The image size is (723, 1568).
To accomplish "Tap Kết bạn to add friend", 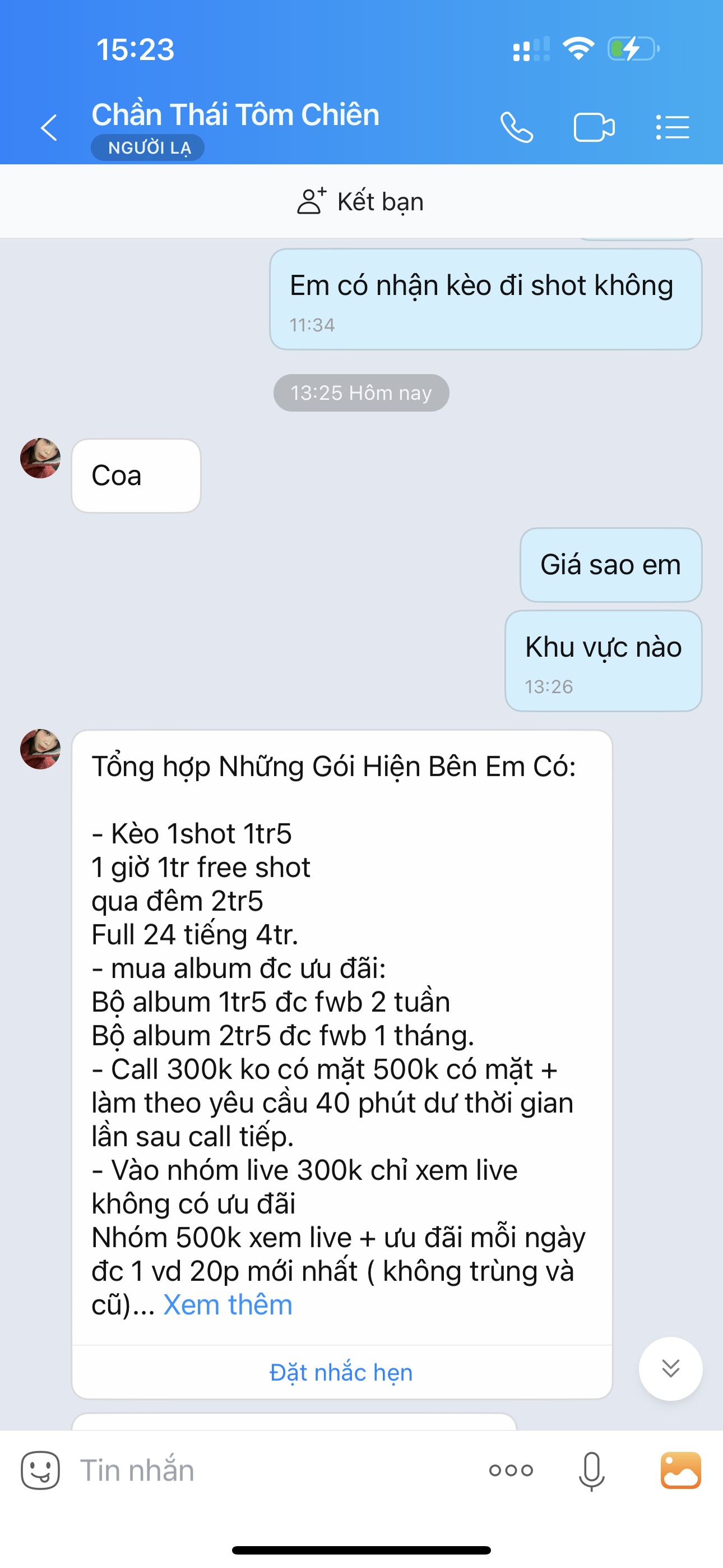I will (361, 201).
